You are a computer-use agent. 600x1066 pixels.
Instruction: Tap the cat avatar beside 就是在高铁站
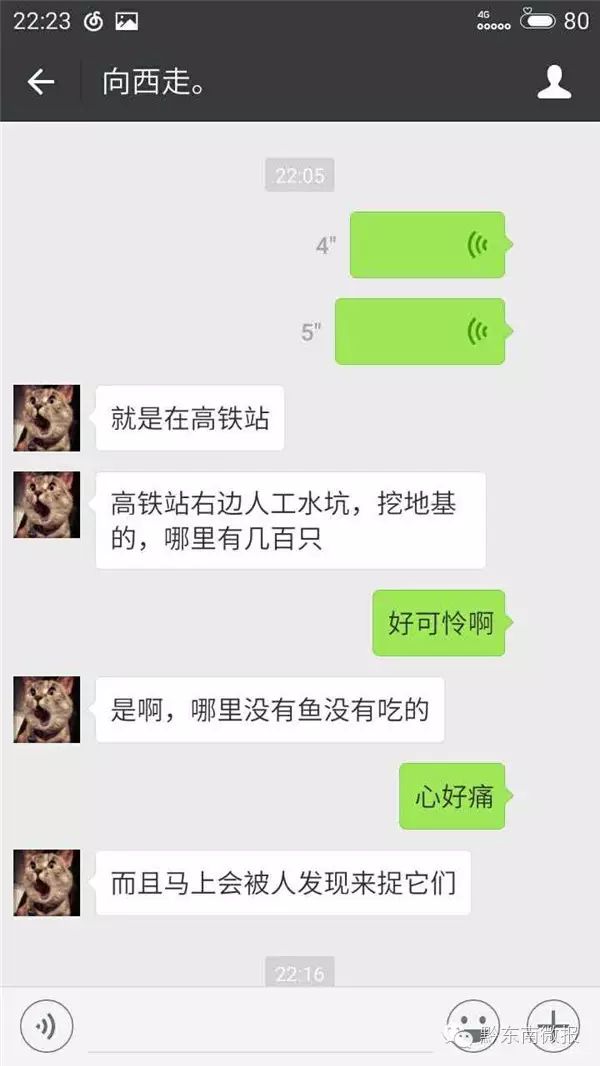[47, 418]
